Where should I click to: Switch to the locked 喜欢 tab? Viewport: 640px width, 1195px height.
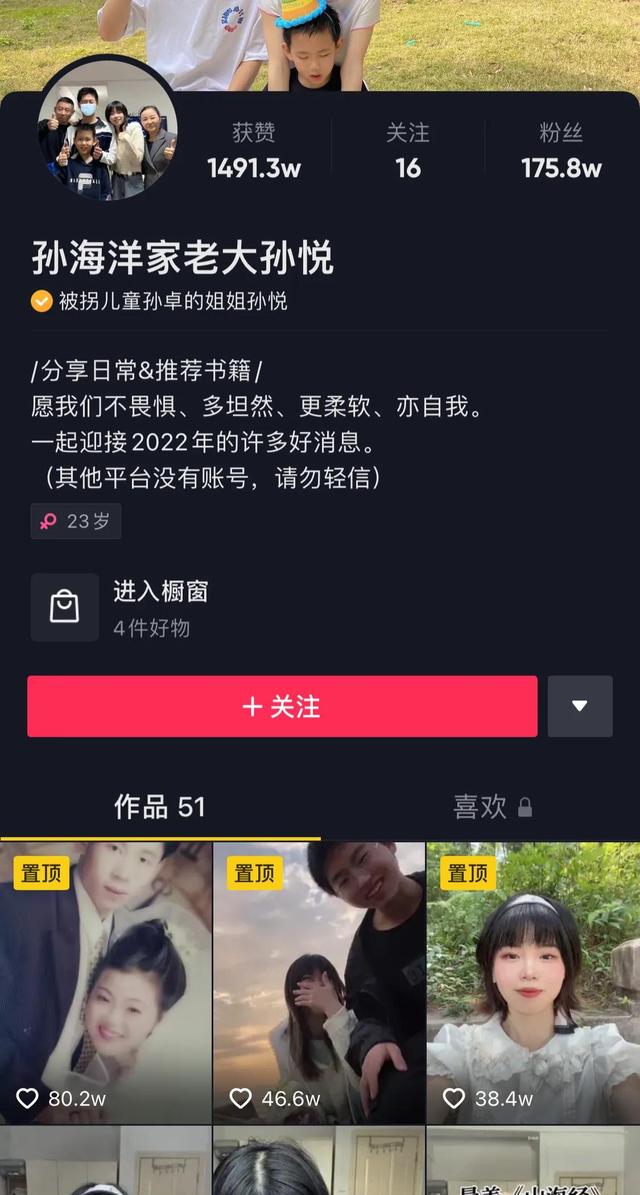click(492, 807)
